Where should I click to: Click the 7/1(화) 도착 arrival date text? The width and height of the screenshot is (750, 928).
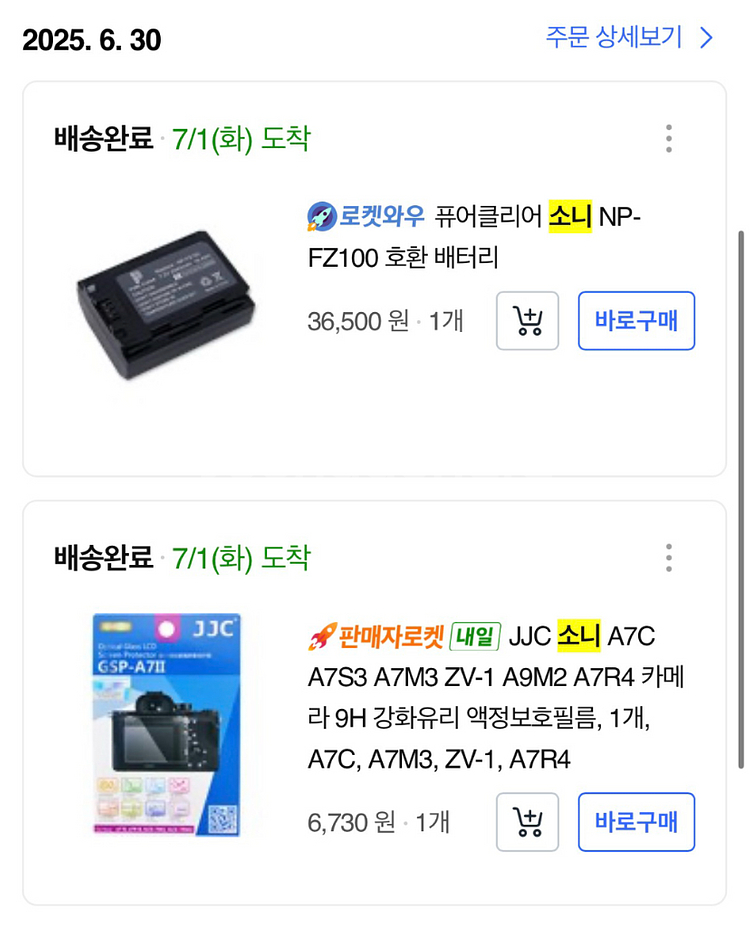click(x=240, y=140)
